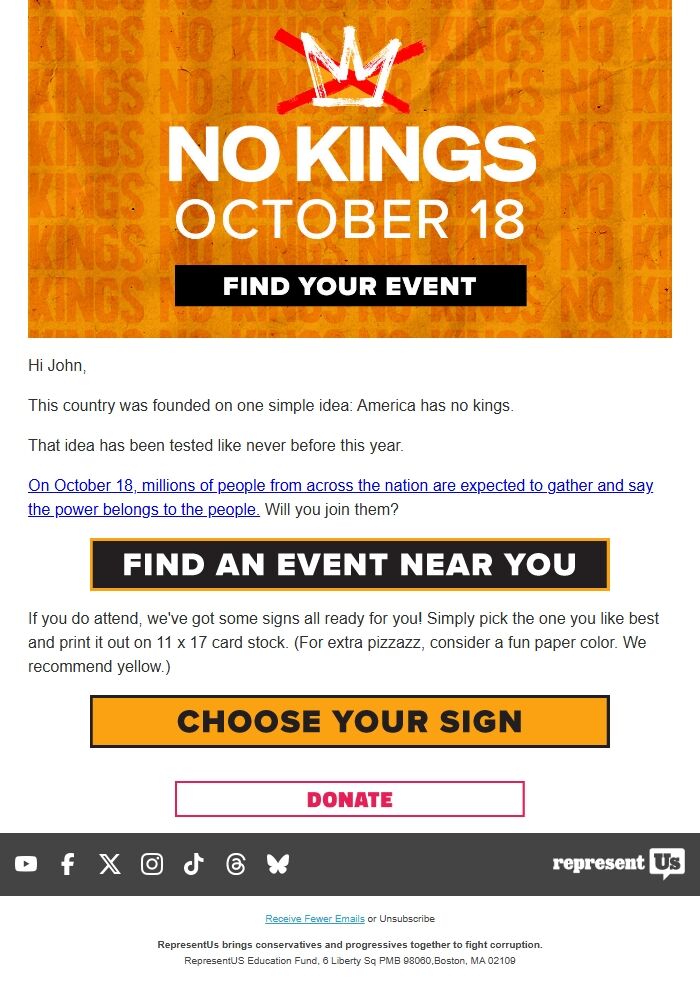Screen dimensions: 700x1005
Task: Visit the Facebook page icon
Action: click(x=67, y=864)
